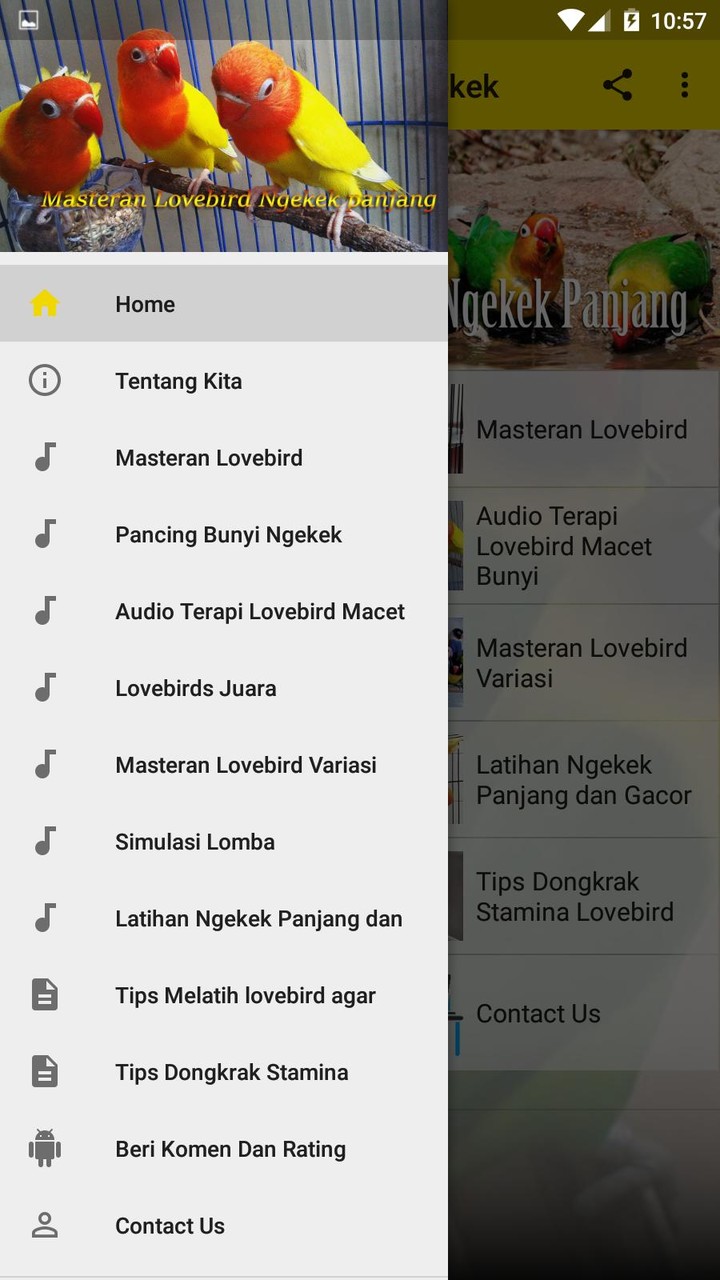Open the Tentang Kita drawer entry
The image size is (720, 1280).
[x=178, y=381]
